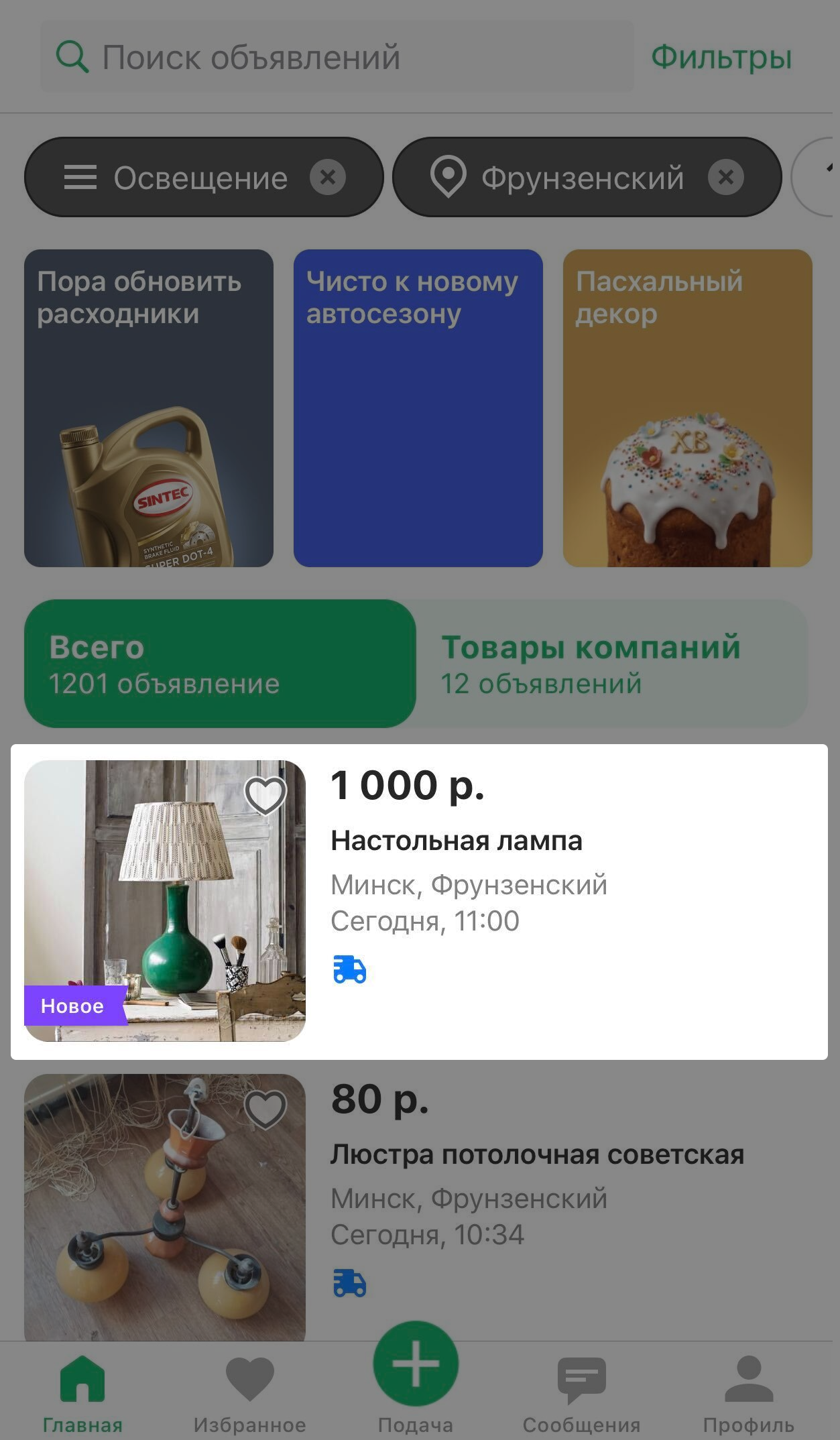The image size is (840, 1440).
Task: Open the Освещение category chip
Action: click(x=181, y=178)
